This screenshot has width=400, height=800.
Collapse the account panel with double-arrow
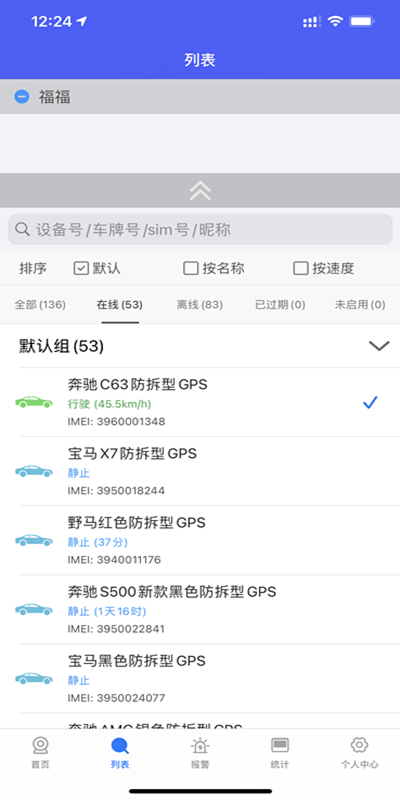pos(200,190)
